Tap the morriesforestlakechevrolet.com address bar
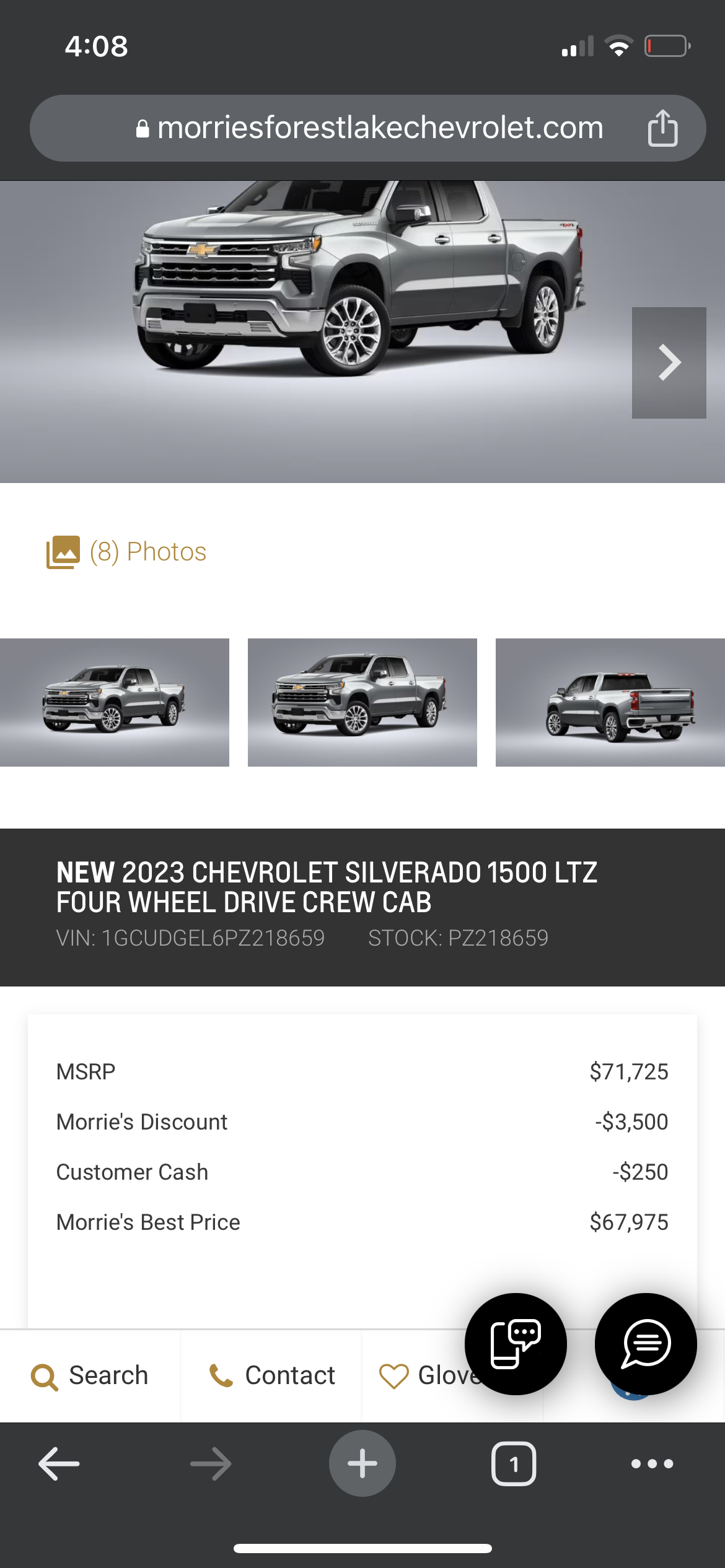 368,128
